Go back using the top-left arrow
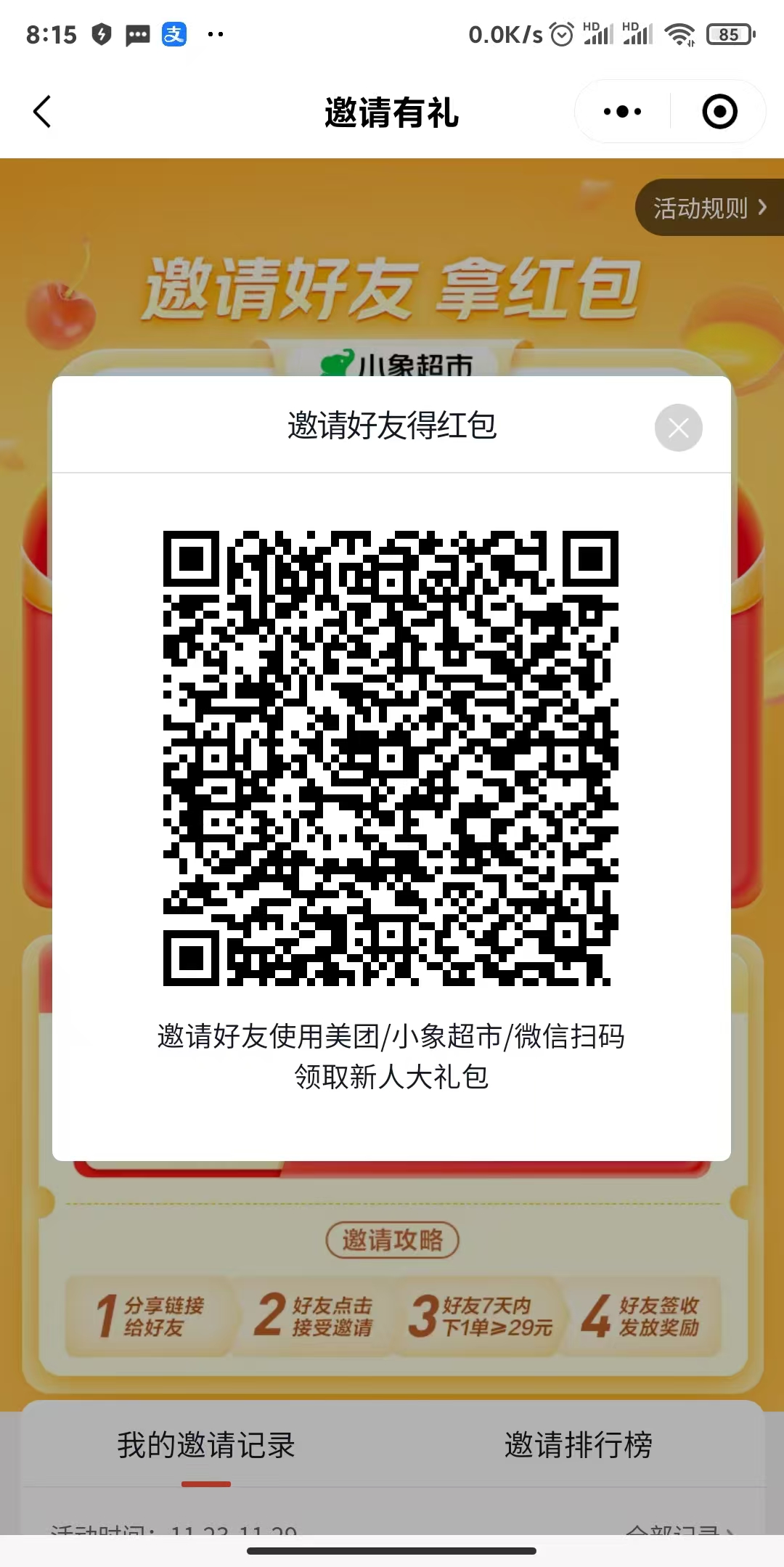The height and width of the screenshot is (1567, 784). point(42,112)
